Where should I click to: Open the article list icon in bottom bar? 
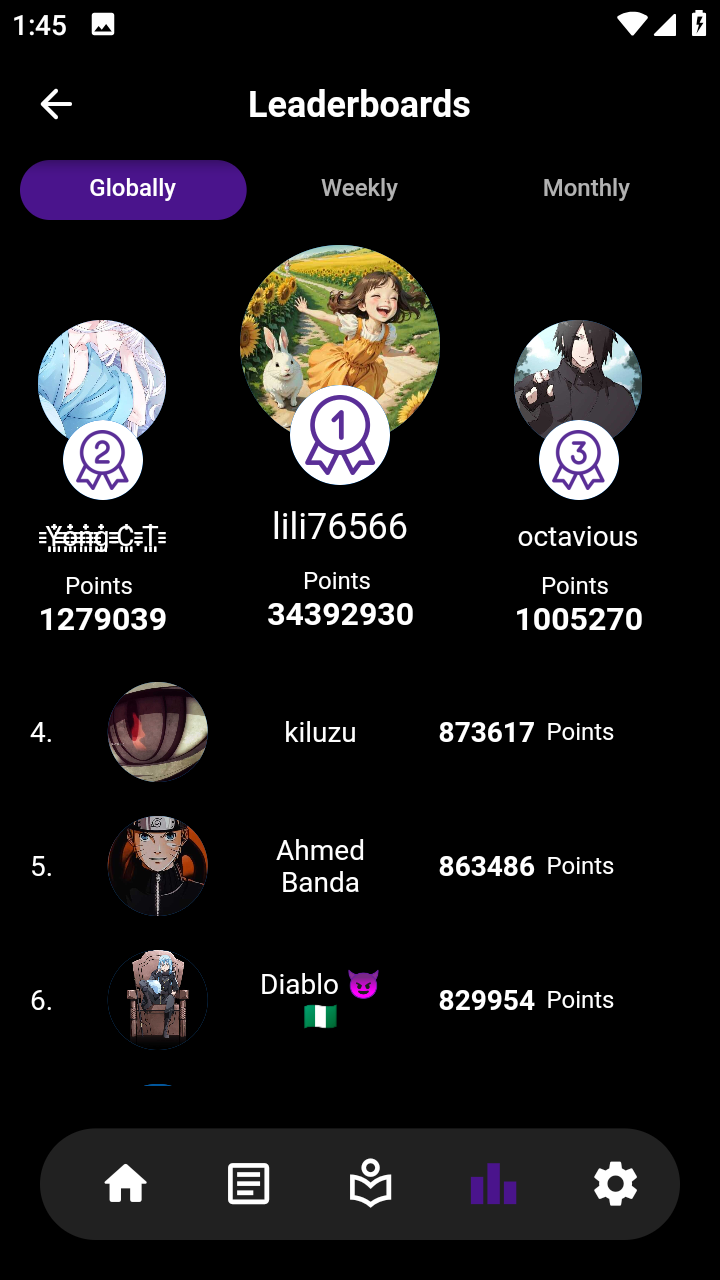pyautogui.click(x=248, y=1185)
